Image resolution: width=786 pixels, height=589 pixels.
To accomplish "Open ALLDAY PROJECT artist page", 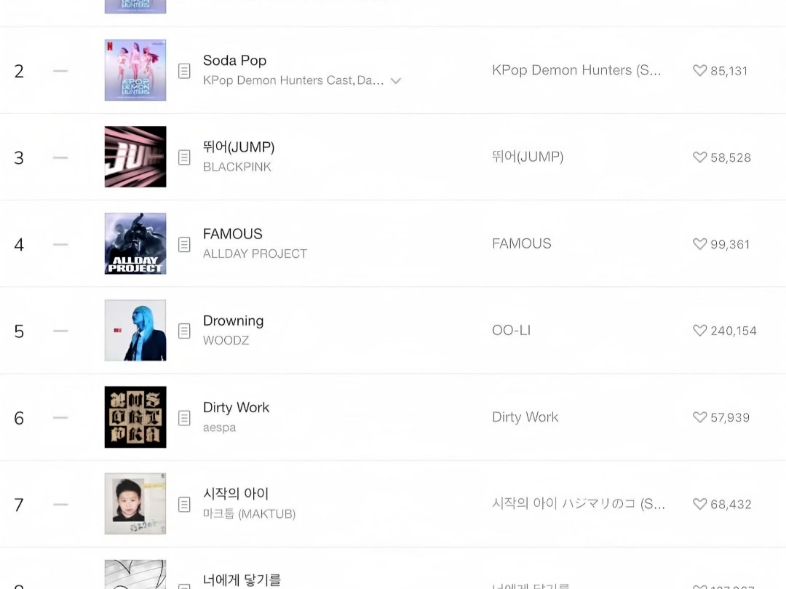I will click(x=254, y=254).
